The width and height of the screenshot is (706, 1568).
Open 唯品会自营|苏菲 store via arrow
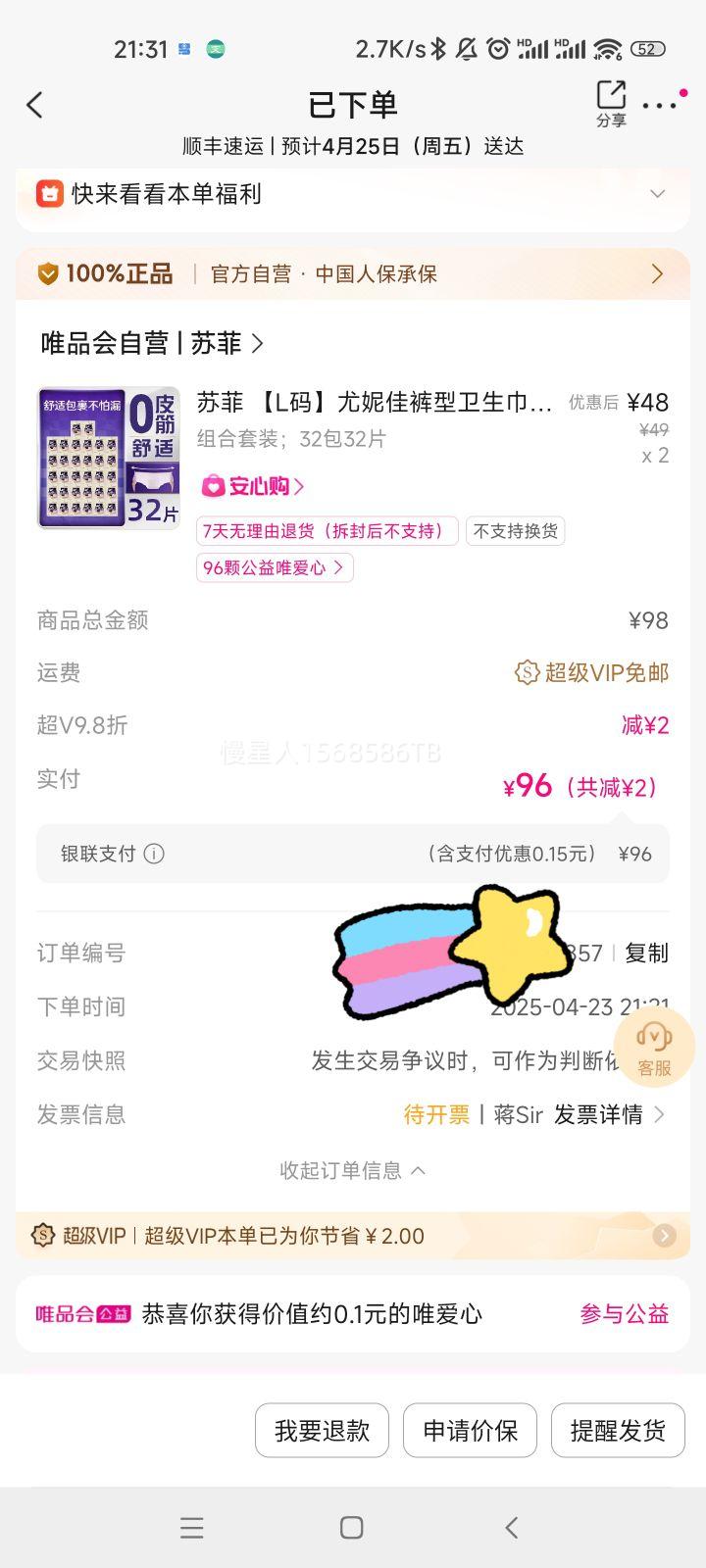click(258, 344)
